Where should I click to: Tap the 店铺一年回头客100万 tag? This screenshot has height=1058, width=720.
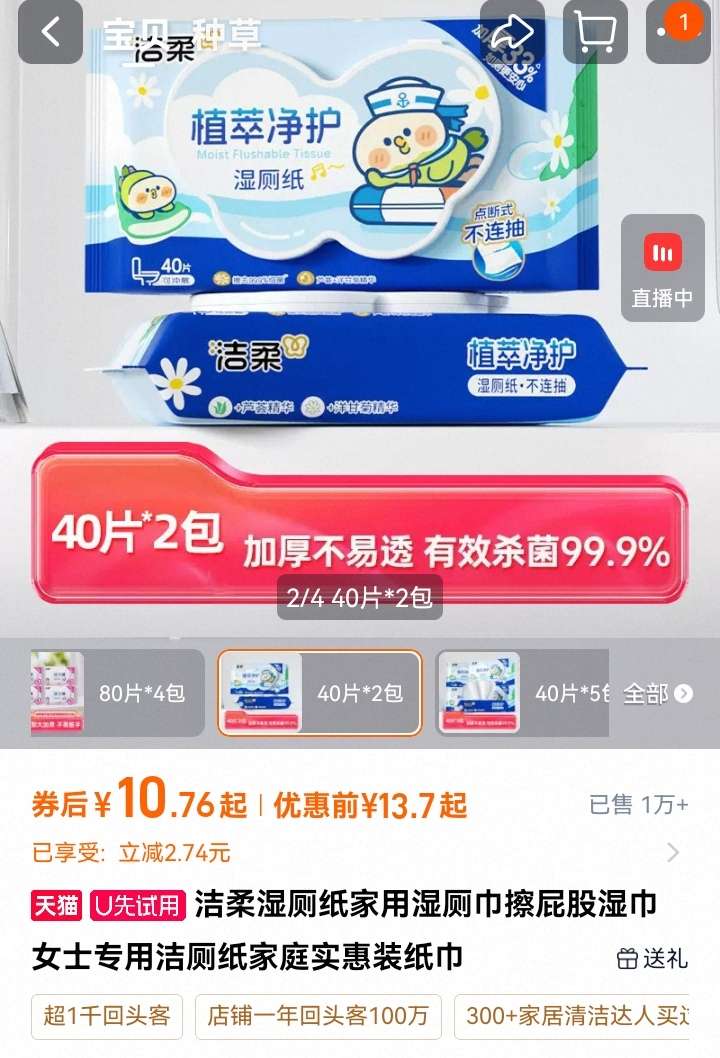tap(318, 1017)
